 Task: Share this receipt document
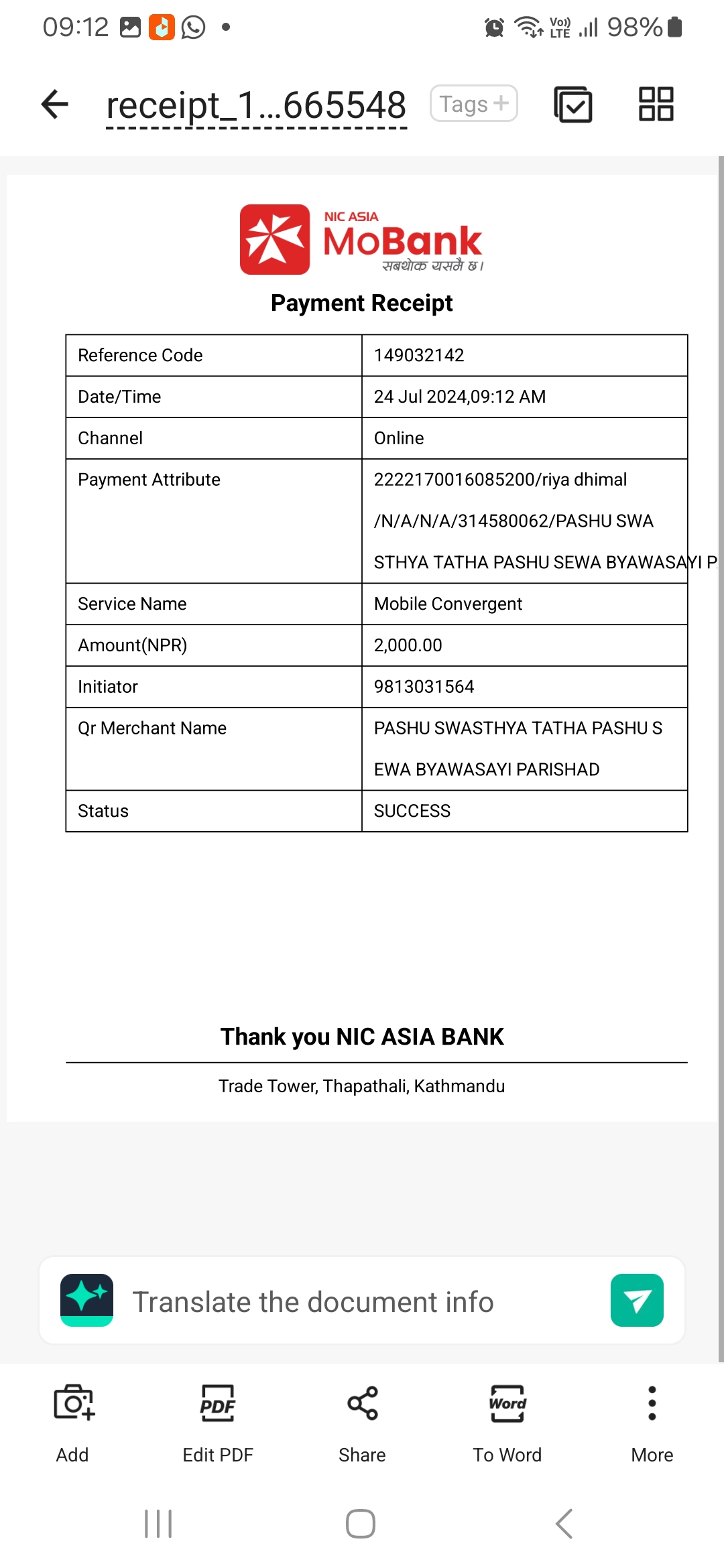coord(362,1423)
